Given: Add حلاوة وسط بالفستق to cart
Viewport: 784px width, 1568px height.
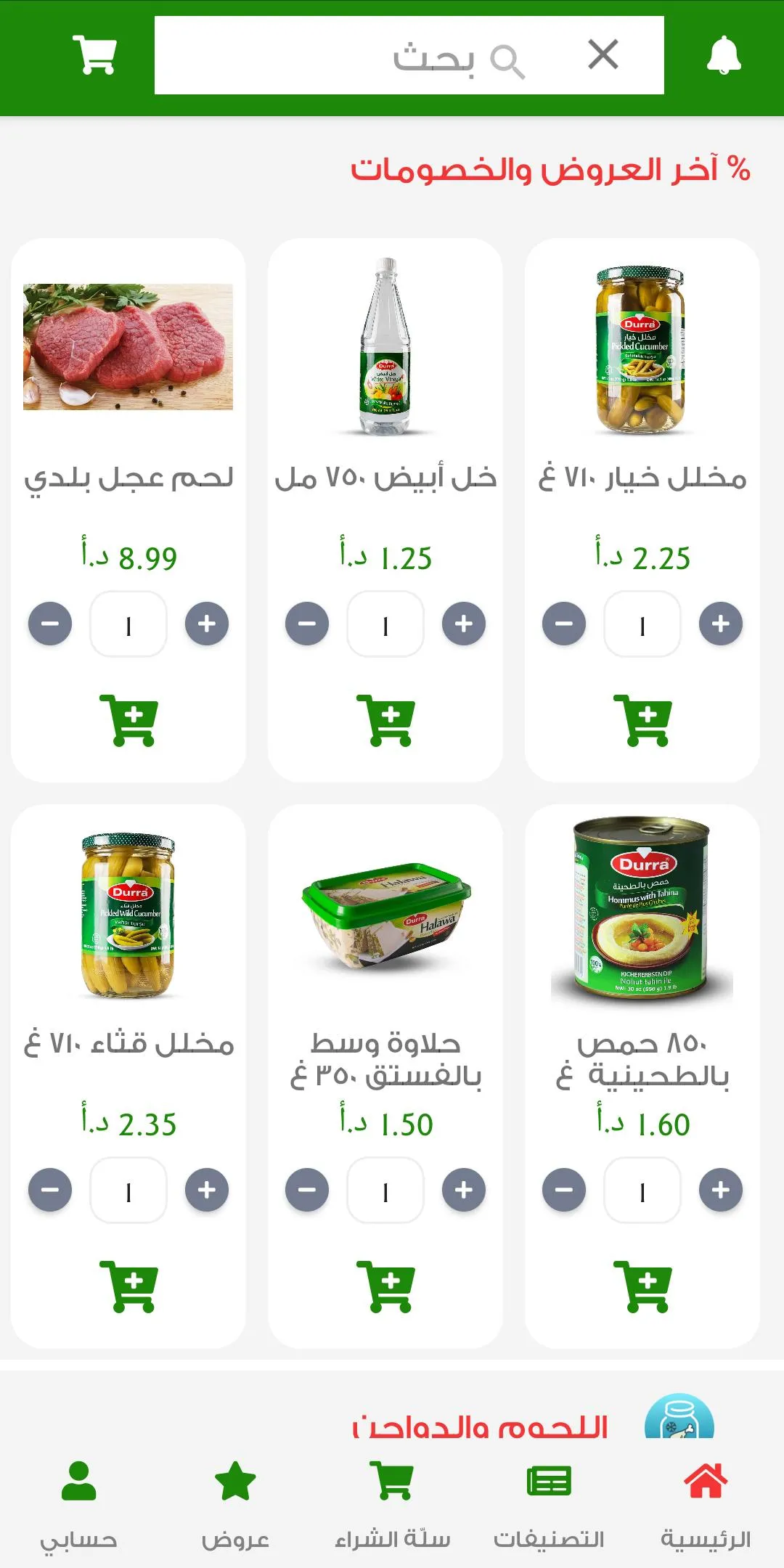Looking at the screenshot, I should [x=385, y=1286].
